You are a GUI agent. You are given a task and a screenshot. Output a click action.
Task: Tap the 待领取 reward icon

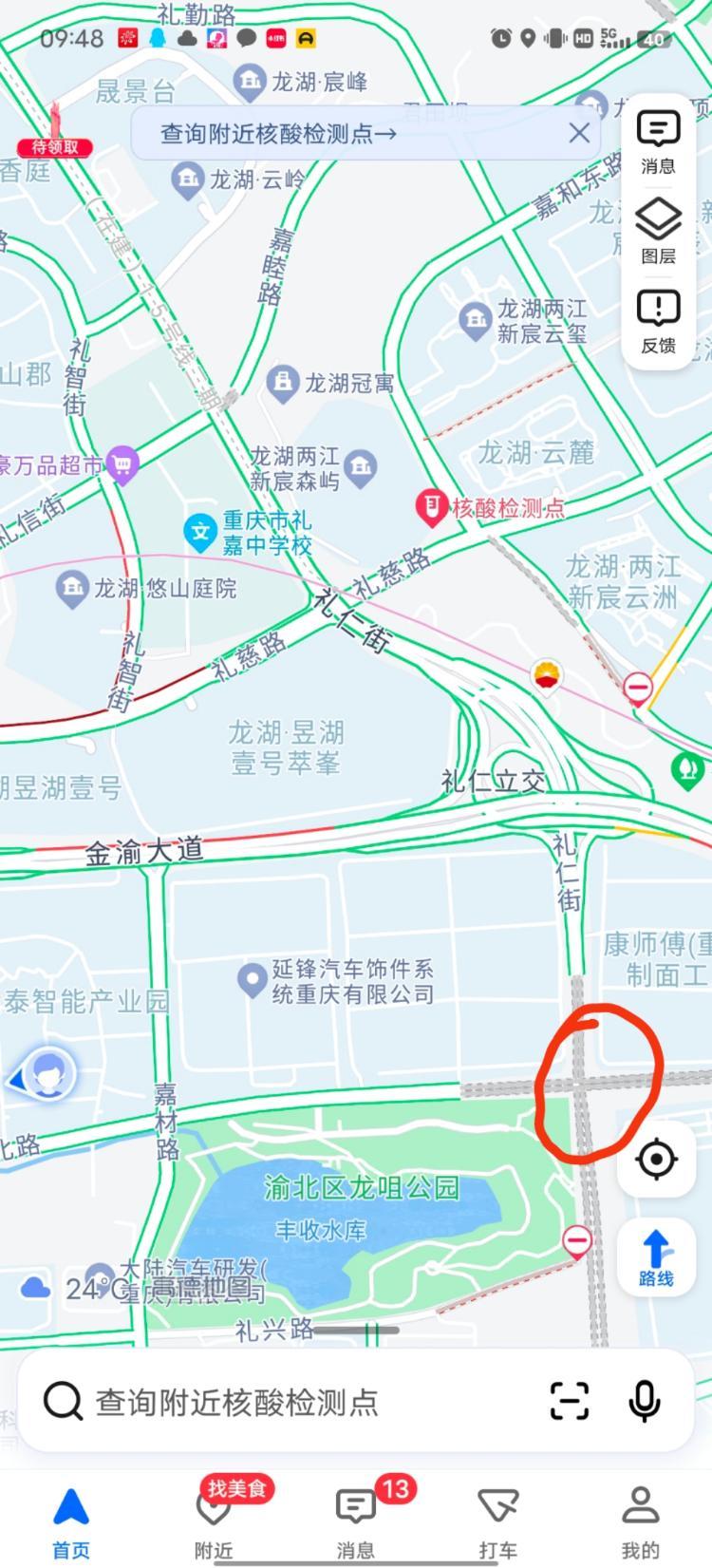point(54,132)
